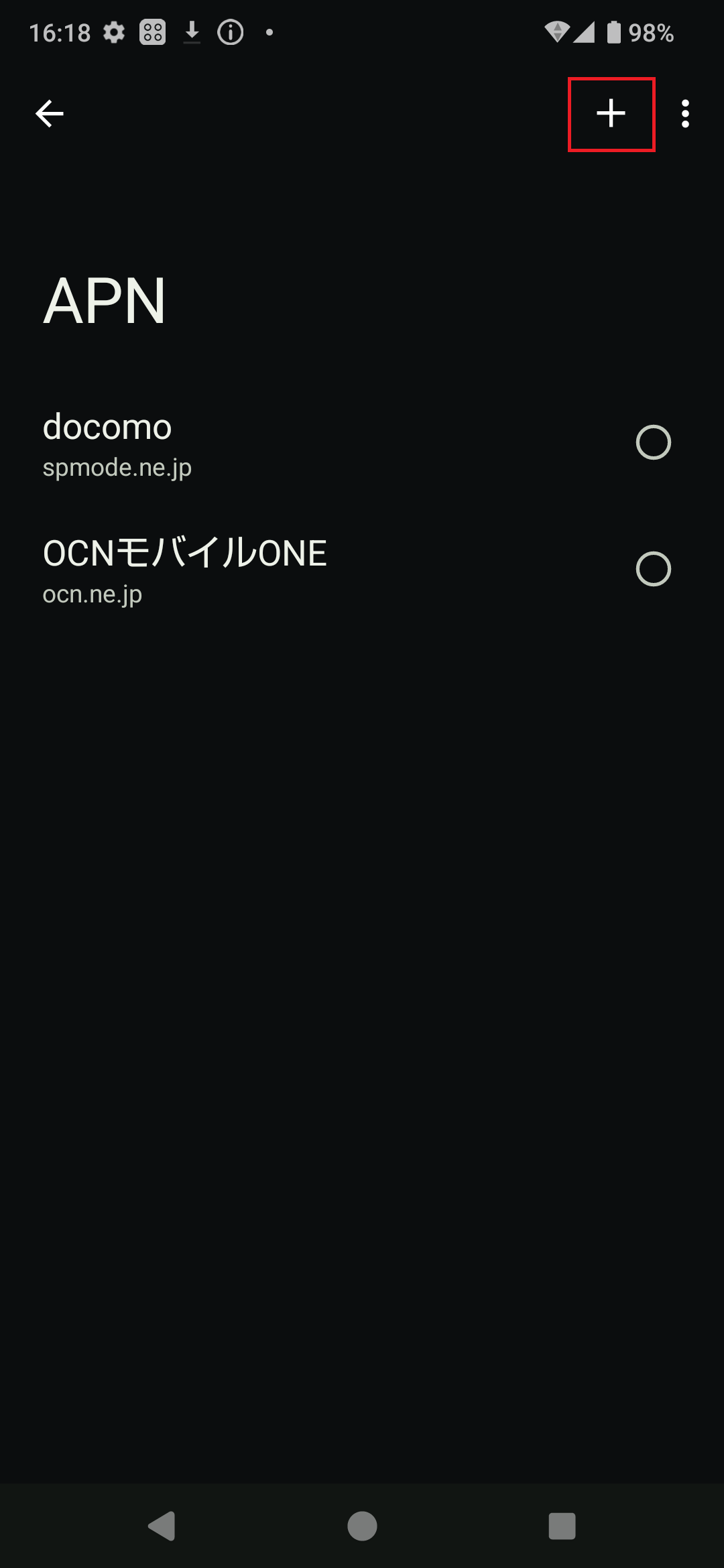Tap the system home button
This screenshot has height=1568, width=724.
tap(362, 1526)
